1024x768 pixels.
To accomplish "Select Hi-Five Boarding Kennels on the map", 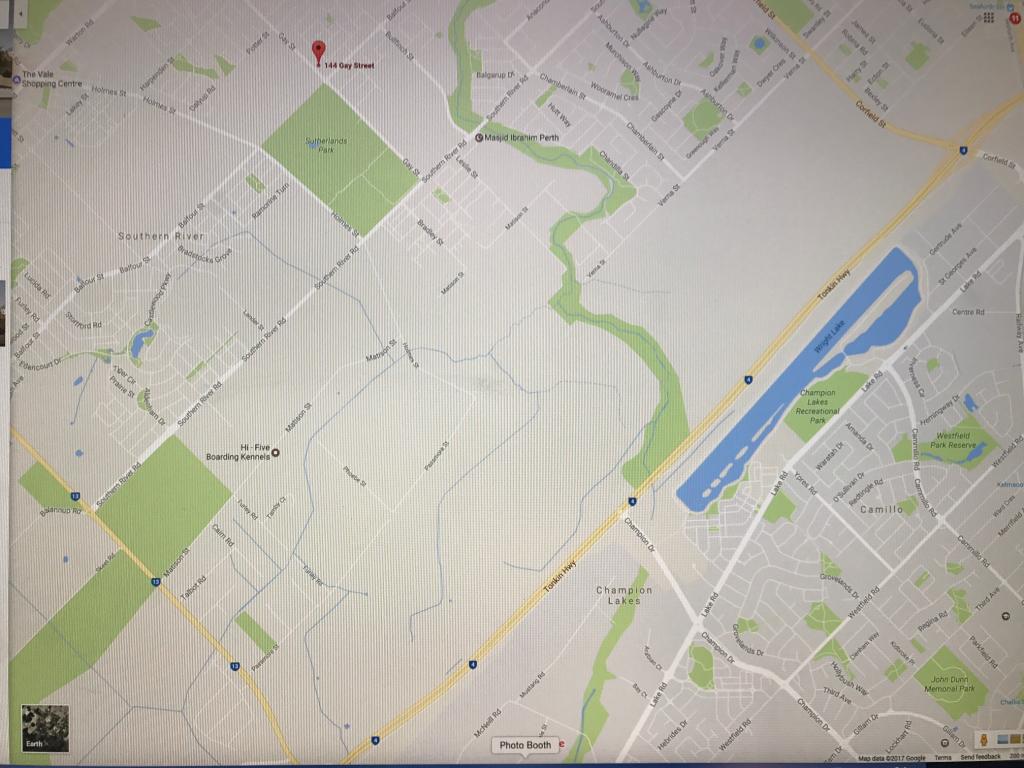I will click(276, 452).
